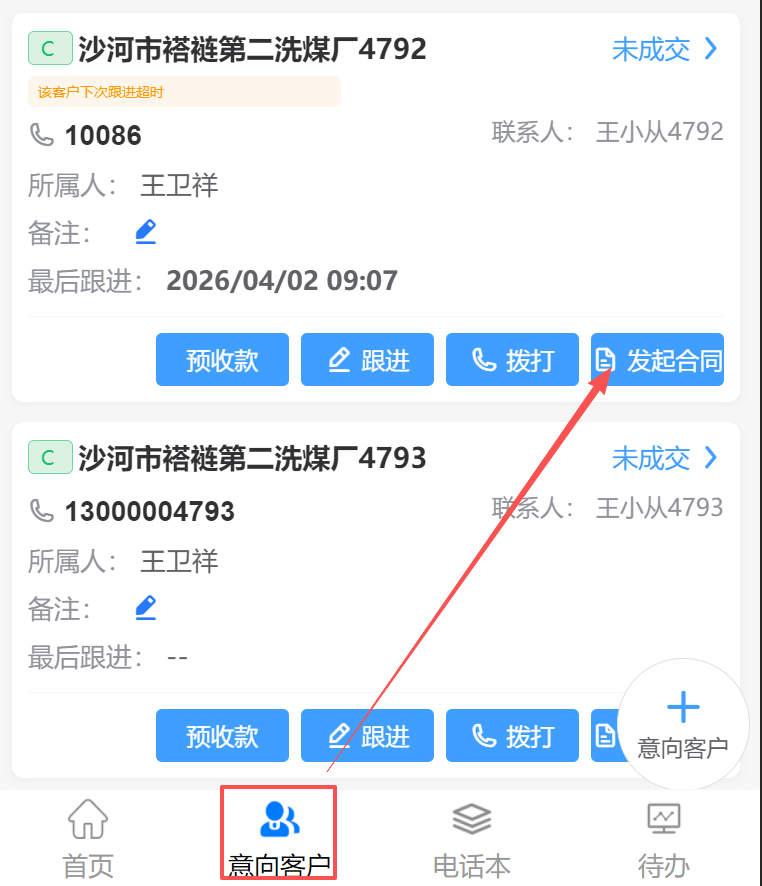Edit the 备注 note for customer 4792

coord(146,232)
